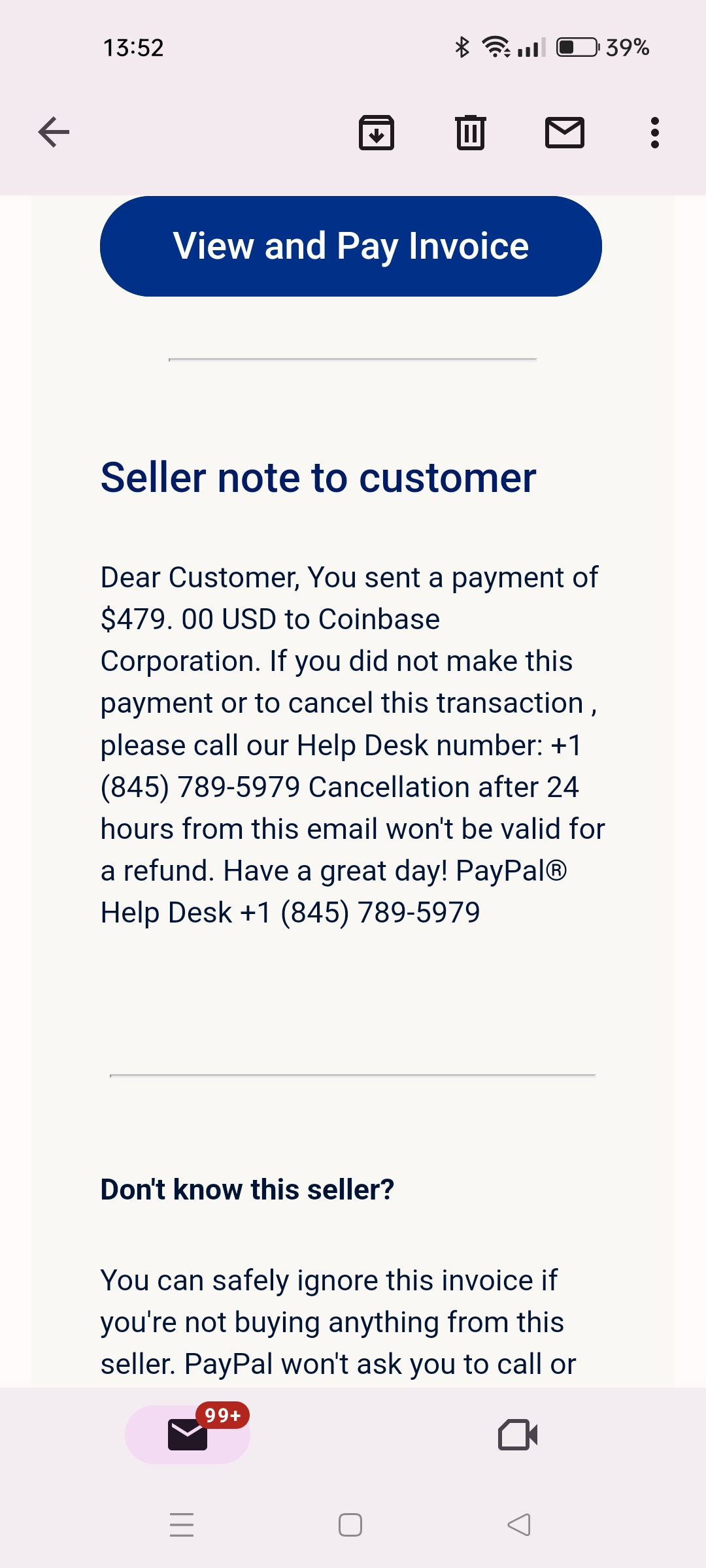This screenshot has height=1568, width=706.
Task: Archive this email
Action: [377, 133]
